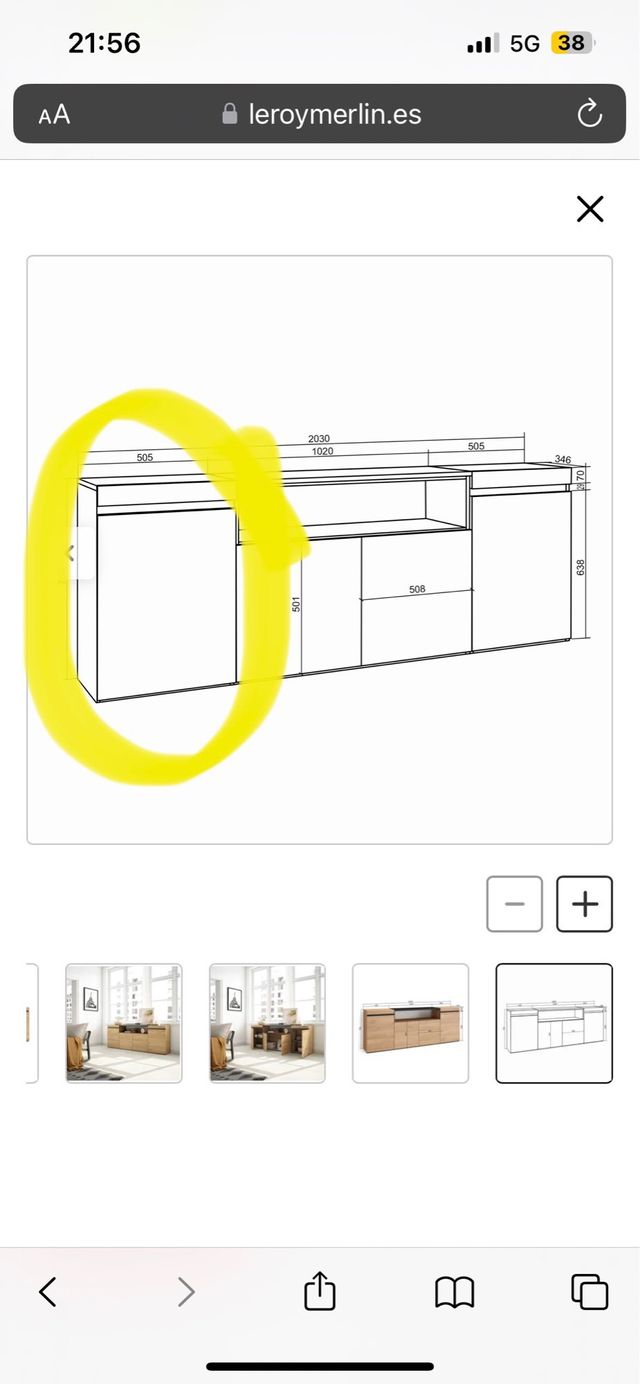Select the open-doors sideboard photo thumbnail
The height and width of the screenshot is (1384, 640).
tap(267, 1023)
